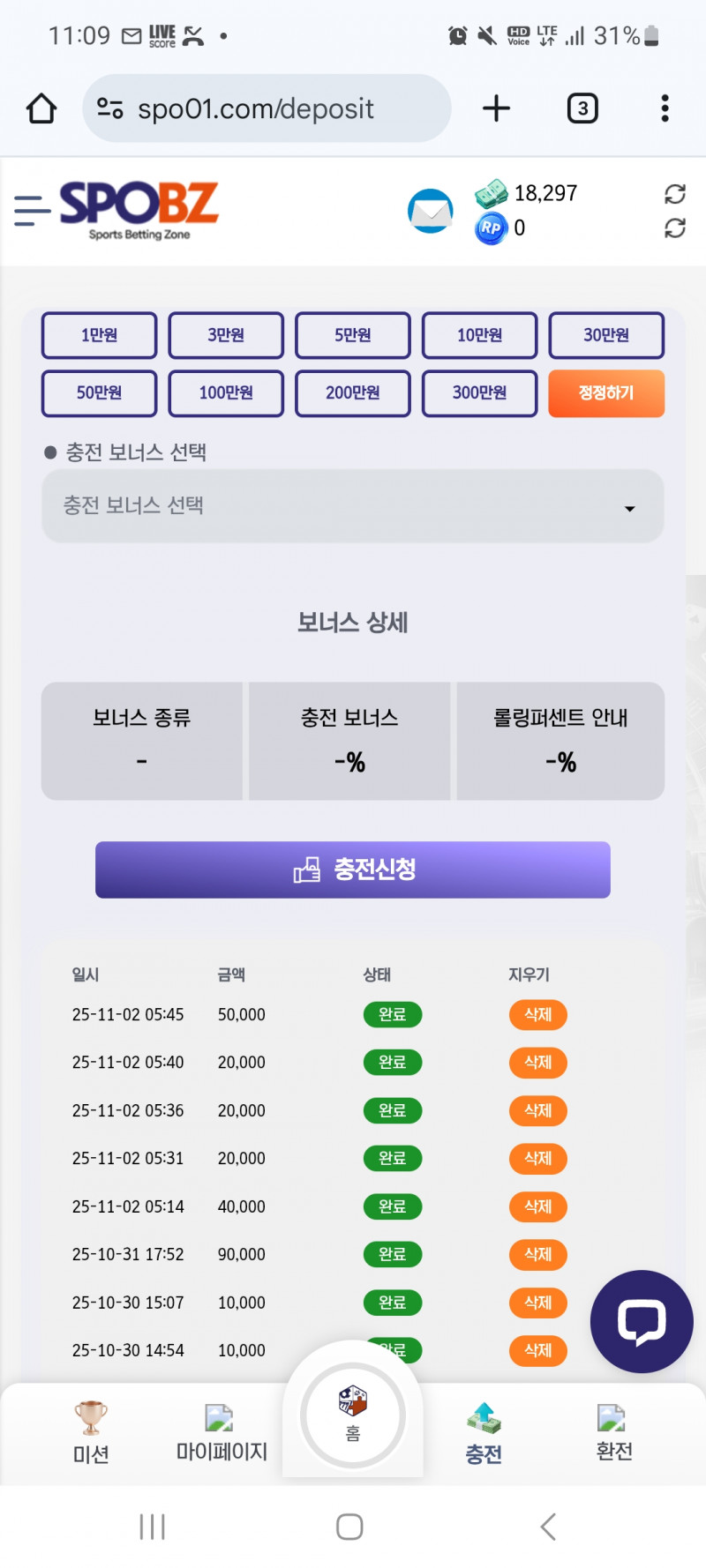Open the hamburger side menu
The width and height of the screenshot is (706, 1568).
[32, 211]
